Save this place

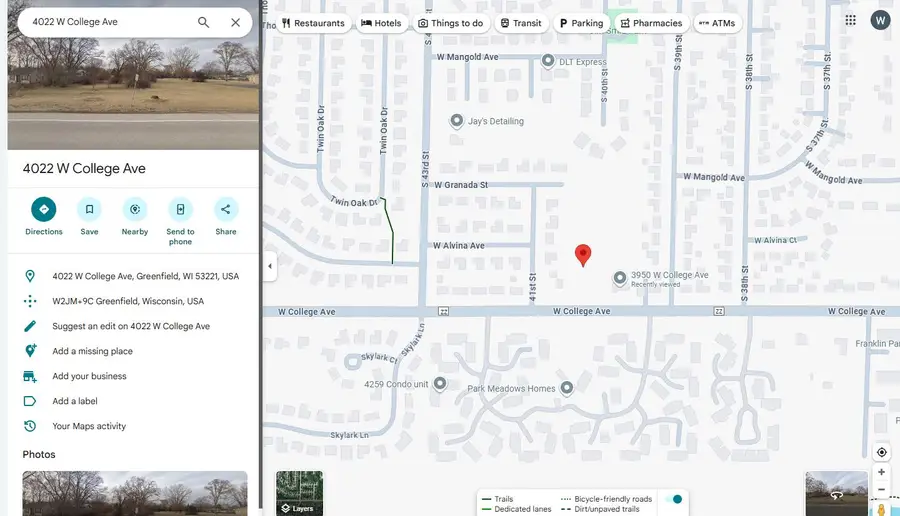pos(89,210)
